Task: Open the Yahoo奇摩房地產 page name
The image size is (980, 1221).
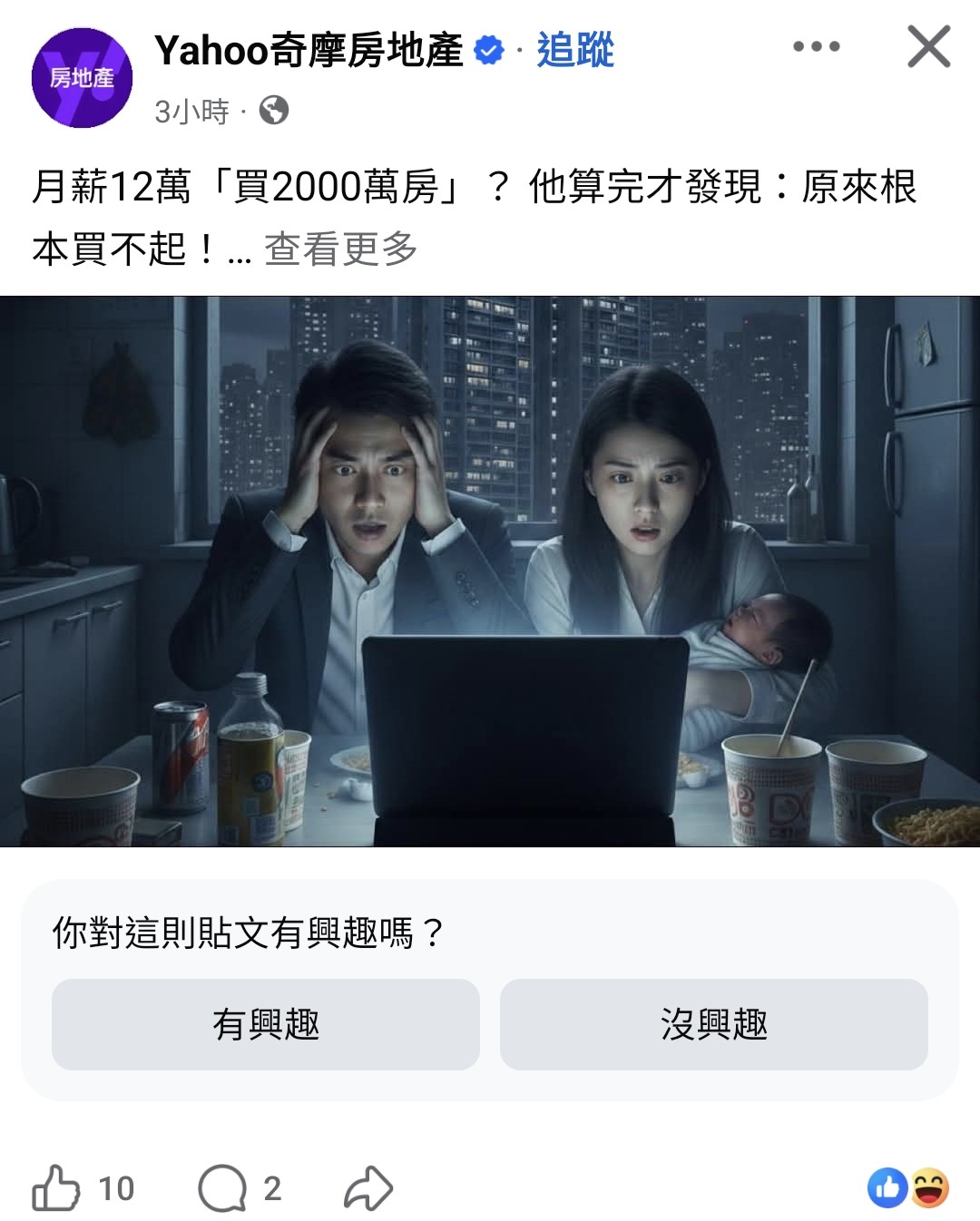Action: [309, 50]
